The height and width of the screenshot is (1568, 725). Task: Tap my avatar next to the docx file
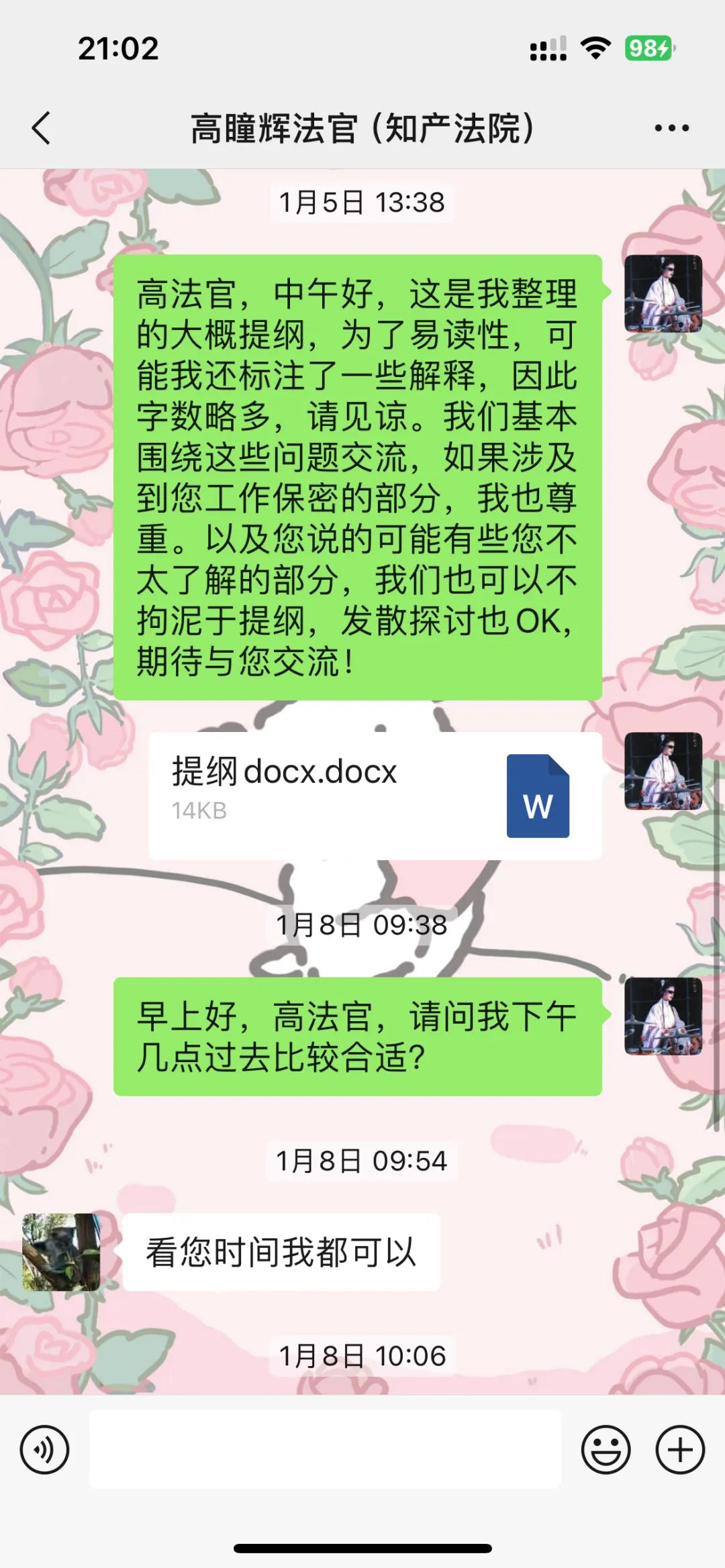pyautogui.click(x=663, y=771)
